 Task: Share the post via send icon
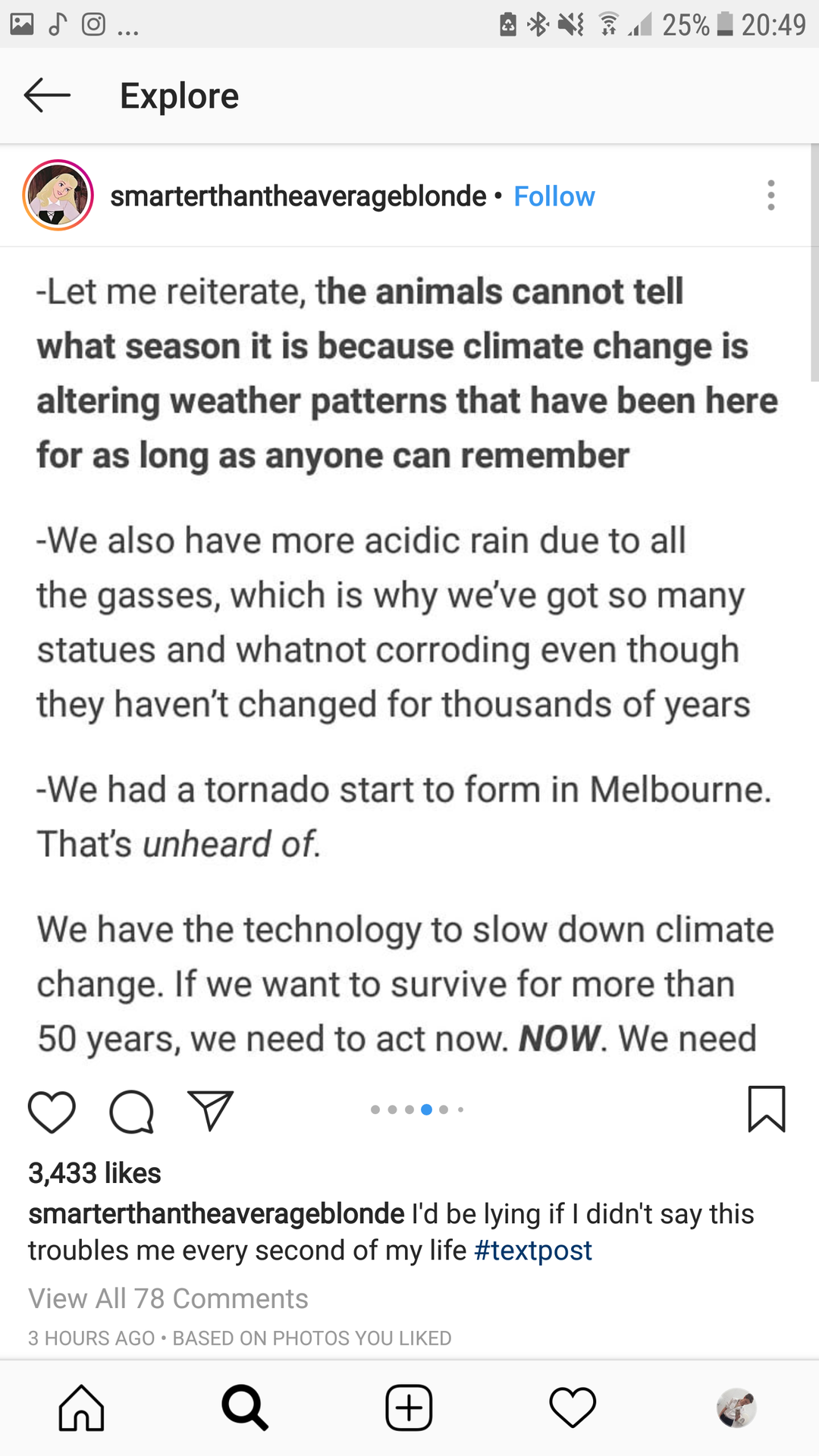(x=210, y=1112)
